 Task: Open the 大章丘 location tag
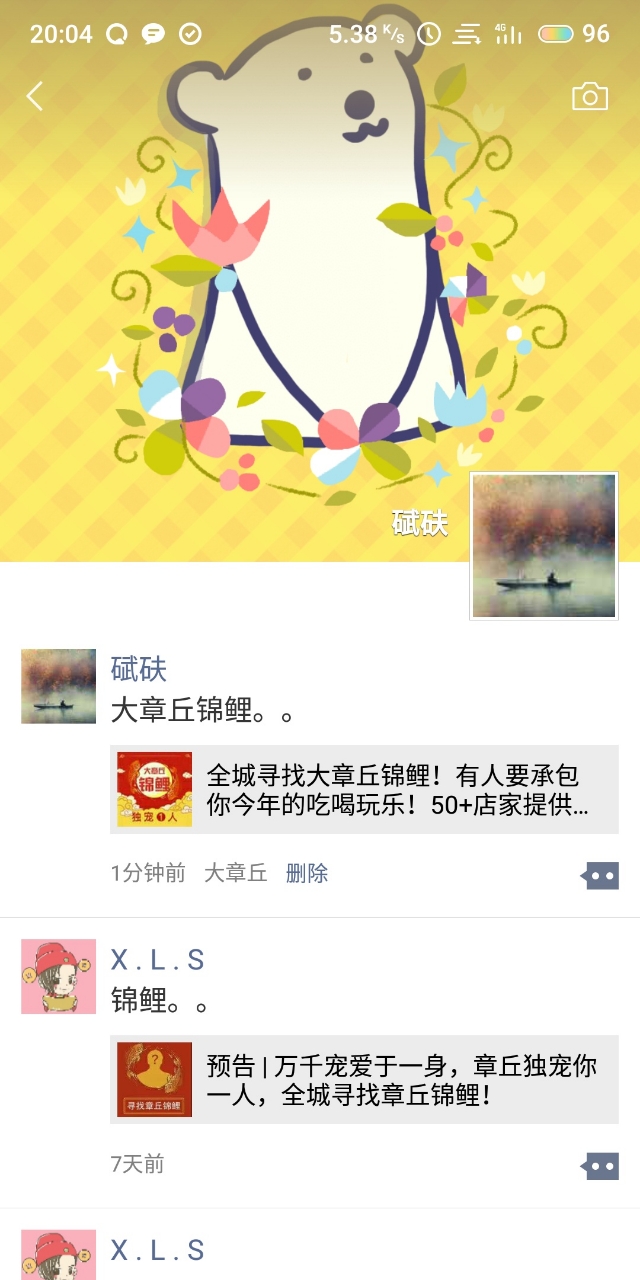click(235, 873)
